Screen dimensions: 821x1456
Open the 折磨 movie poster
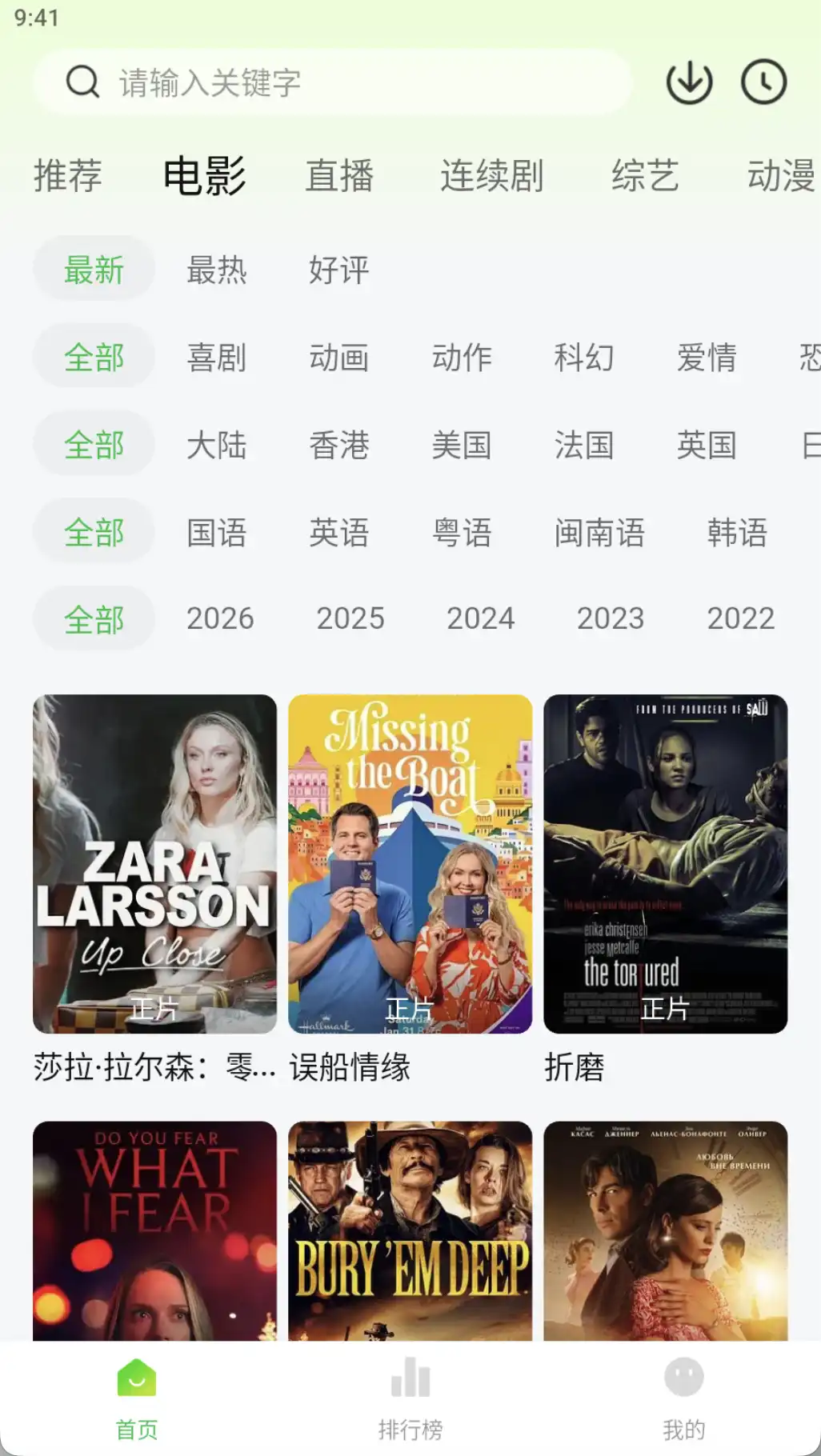pos(665,864)
